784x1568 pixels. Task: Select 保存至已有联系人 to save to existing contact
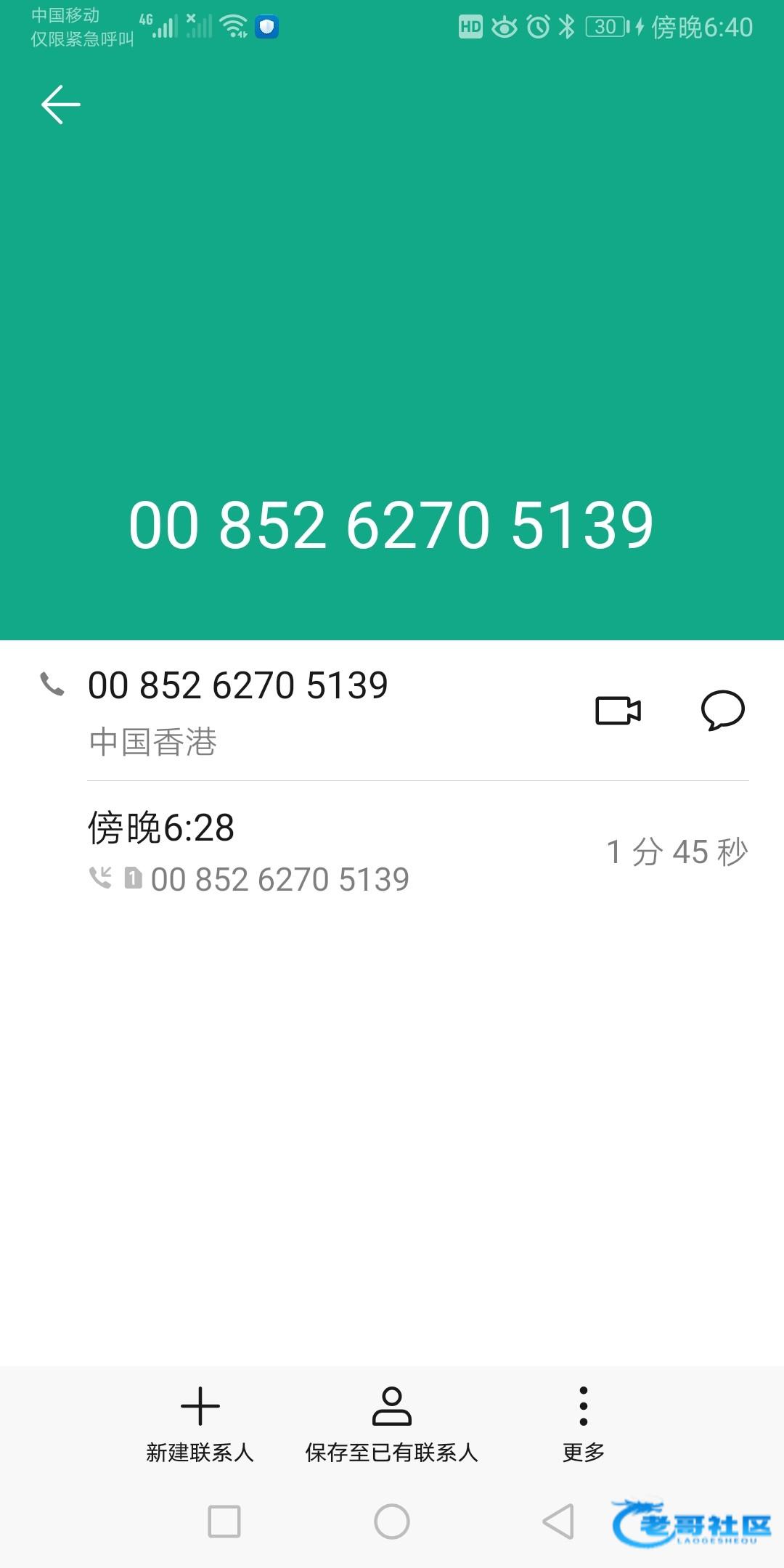coord(391,1424)
